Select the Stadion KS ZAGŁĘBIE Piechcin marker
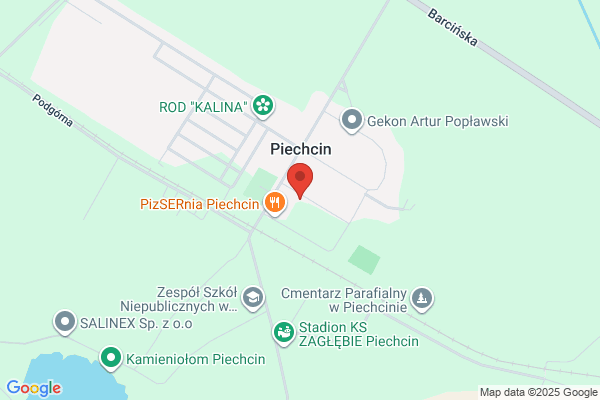Screen dimensions: 600x400 point(284,333)
